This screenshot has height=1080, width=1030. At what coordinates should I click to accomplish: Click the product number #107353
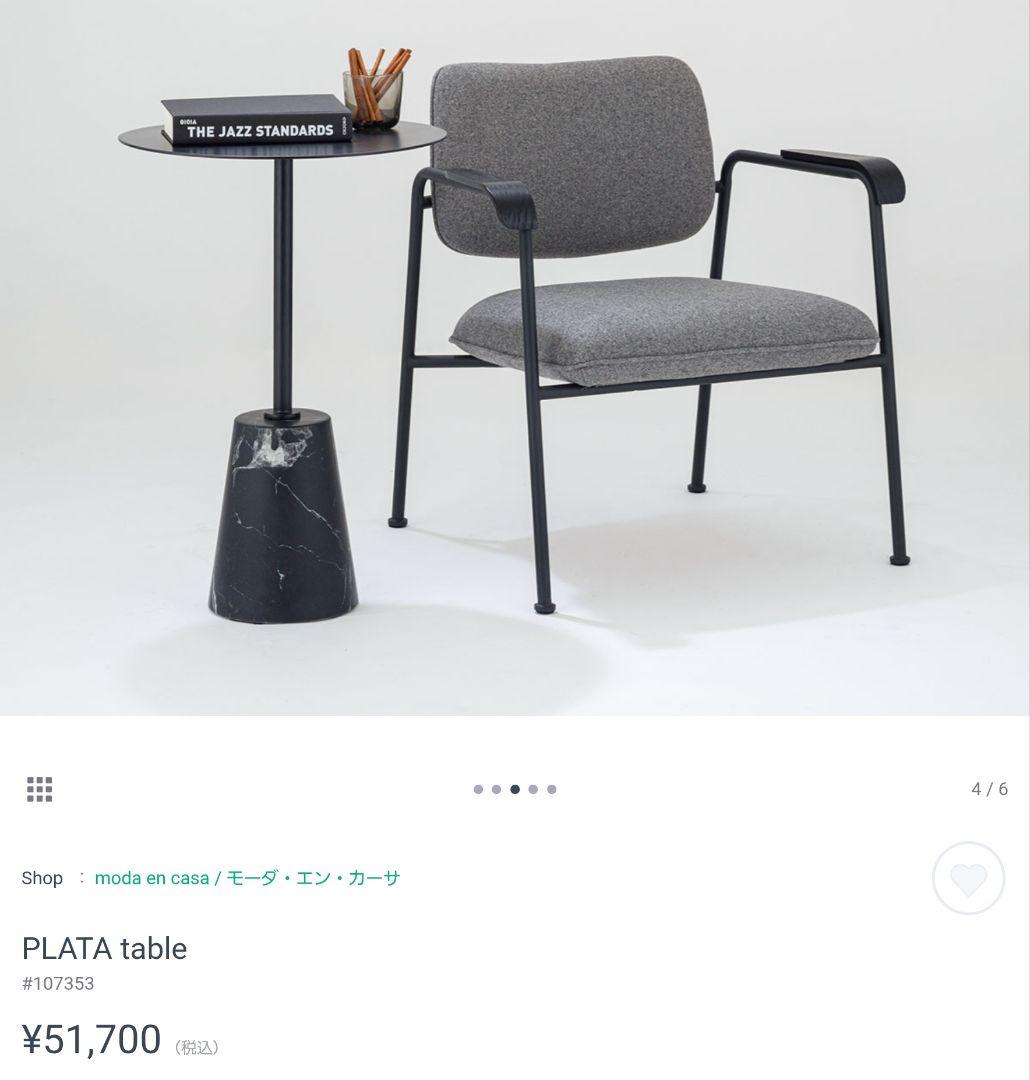pyautogui.click(x=57, y=983)
